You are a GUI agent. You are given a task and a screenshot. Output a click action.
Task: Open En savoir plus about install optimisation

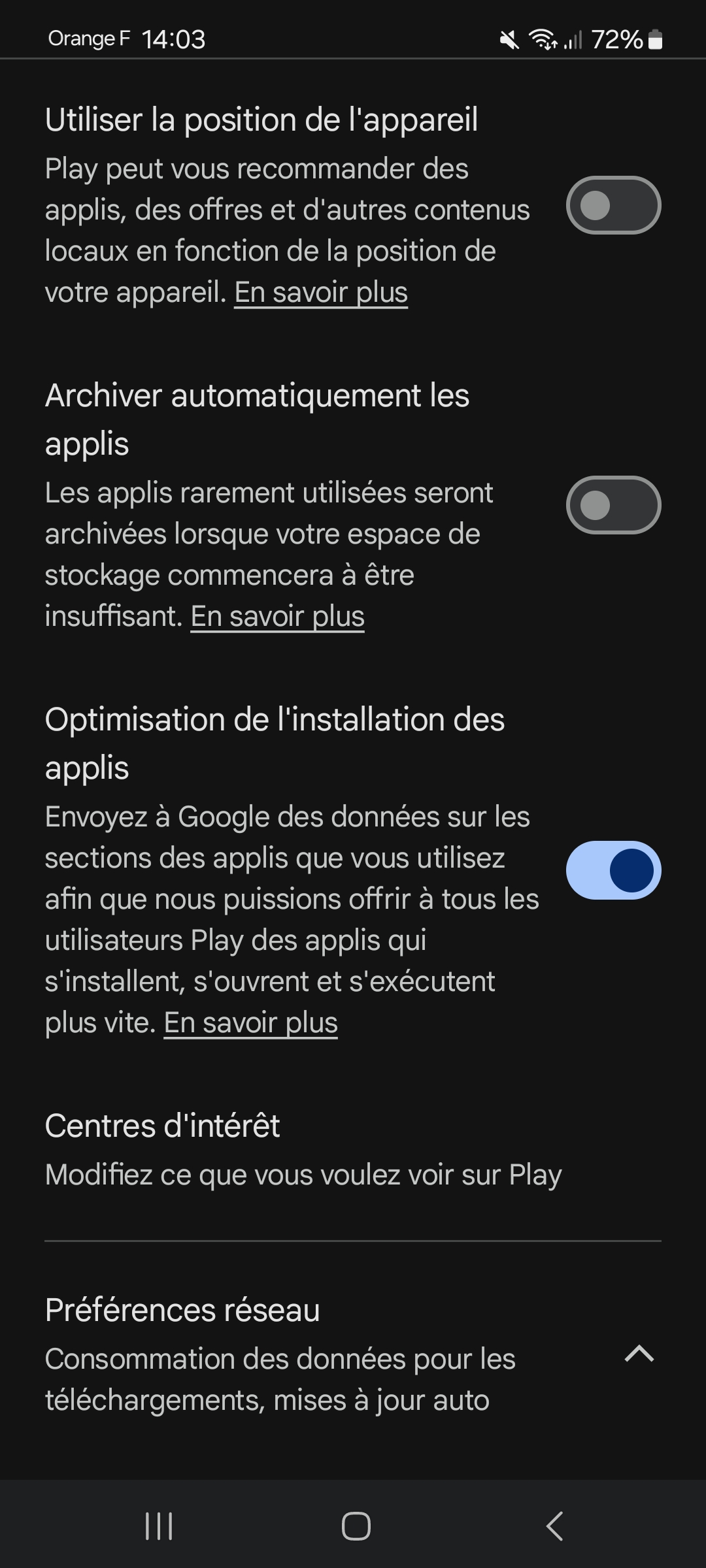[x=250, y=1022]
